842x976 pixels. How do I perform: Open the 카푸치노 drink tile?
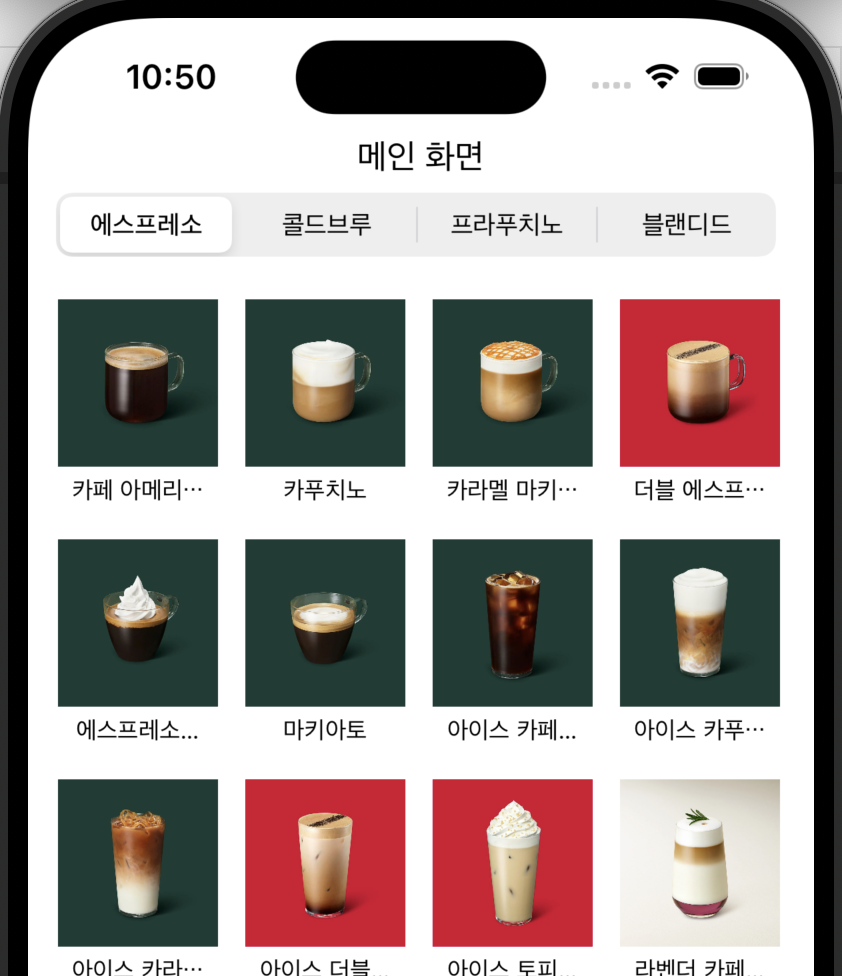click(x=325, y=383)
